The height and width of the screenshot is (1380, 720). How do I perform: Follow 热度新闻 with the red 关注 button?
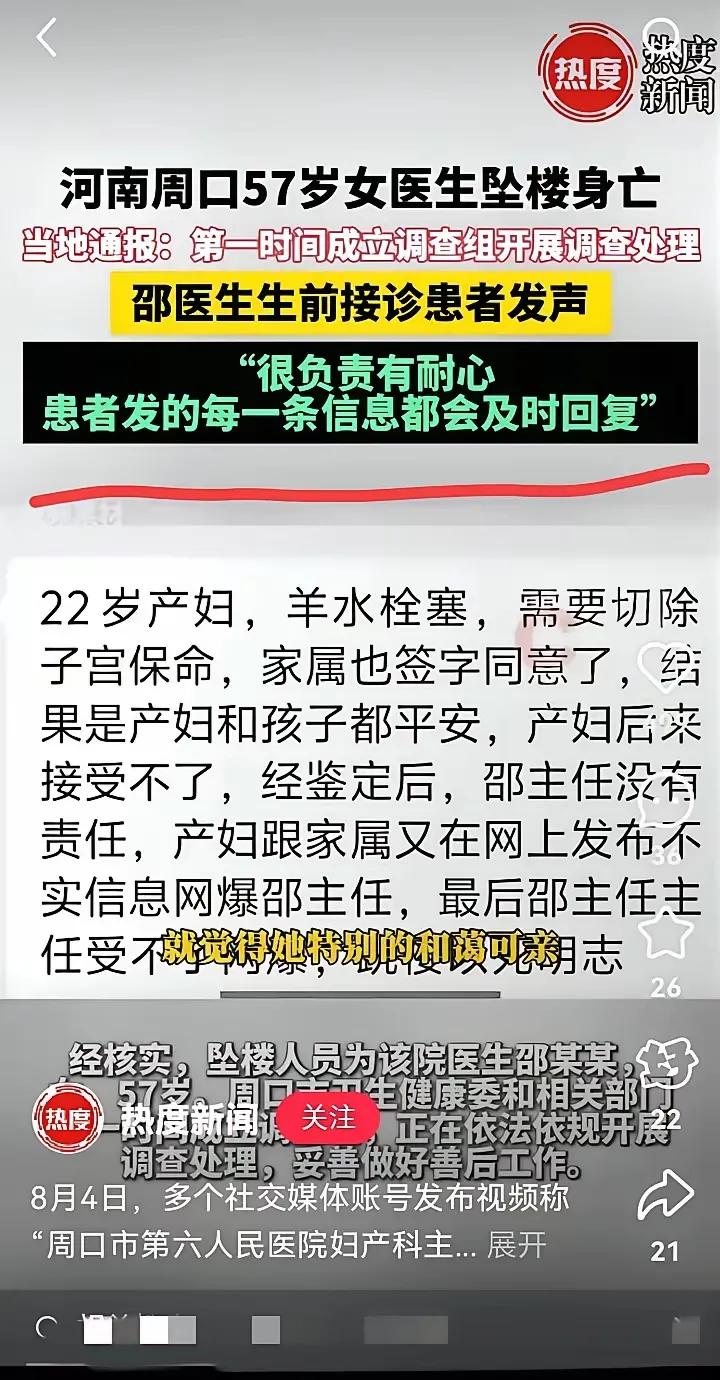328,1117
